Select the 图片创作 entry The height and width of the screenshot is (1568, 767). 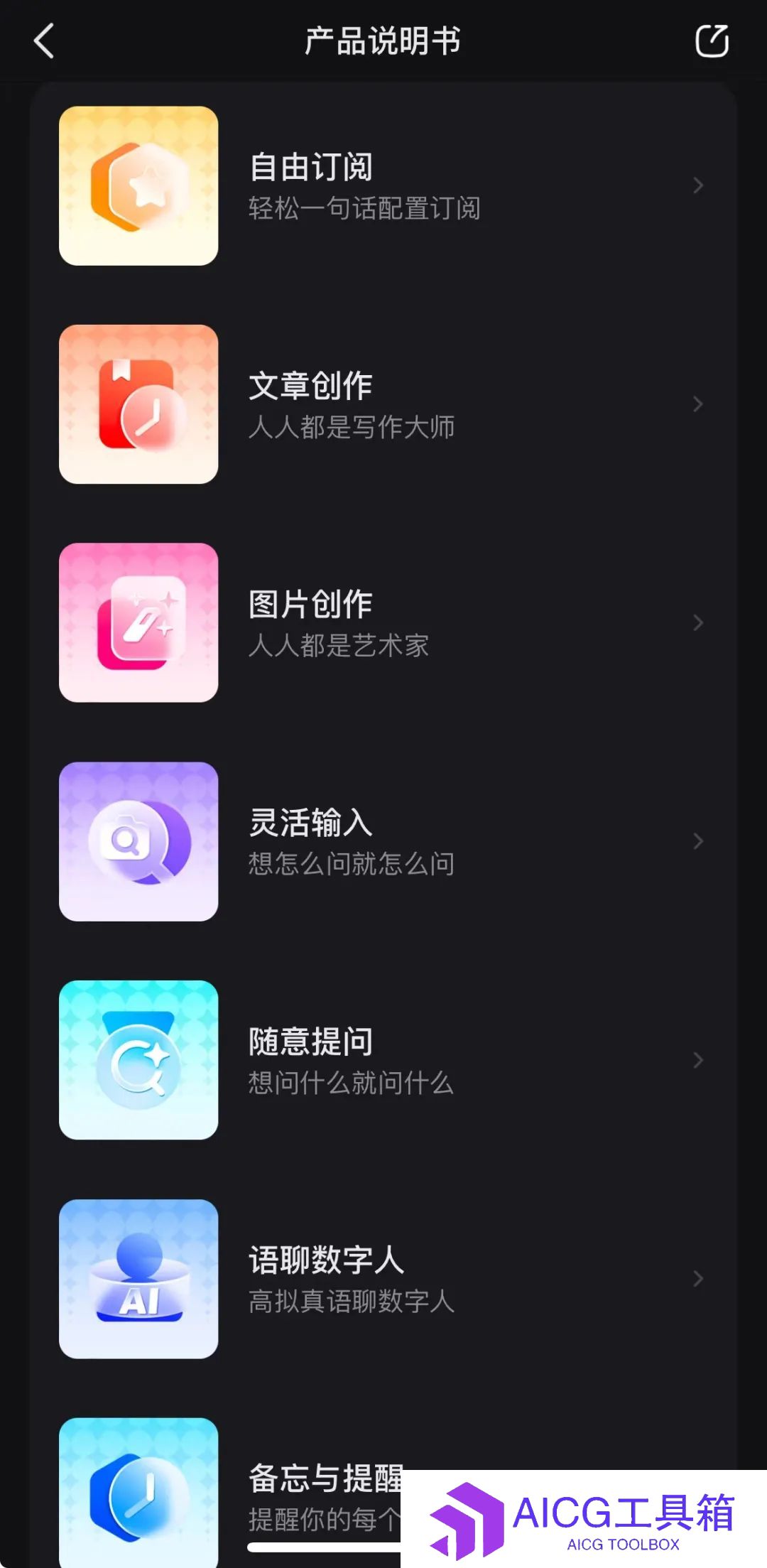point(383,623)
